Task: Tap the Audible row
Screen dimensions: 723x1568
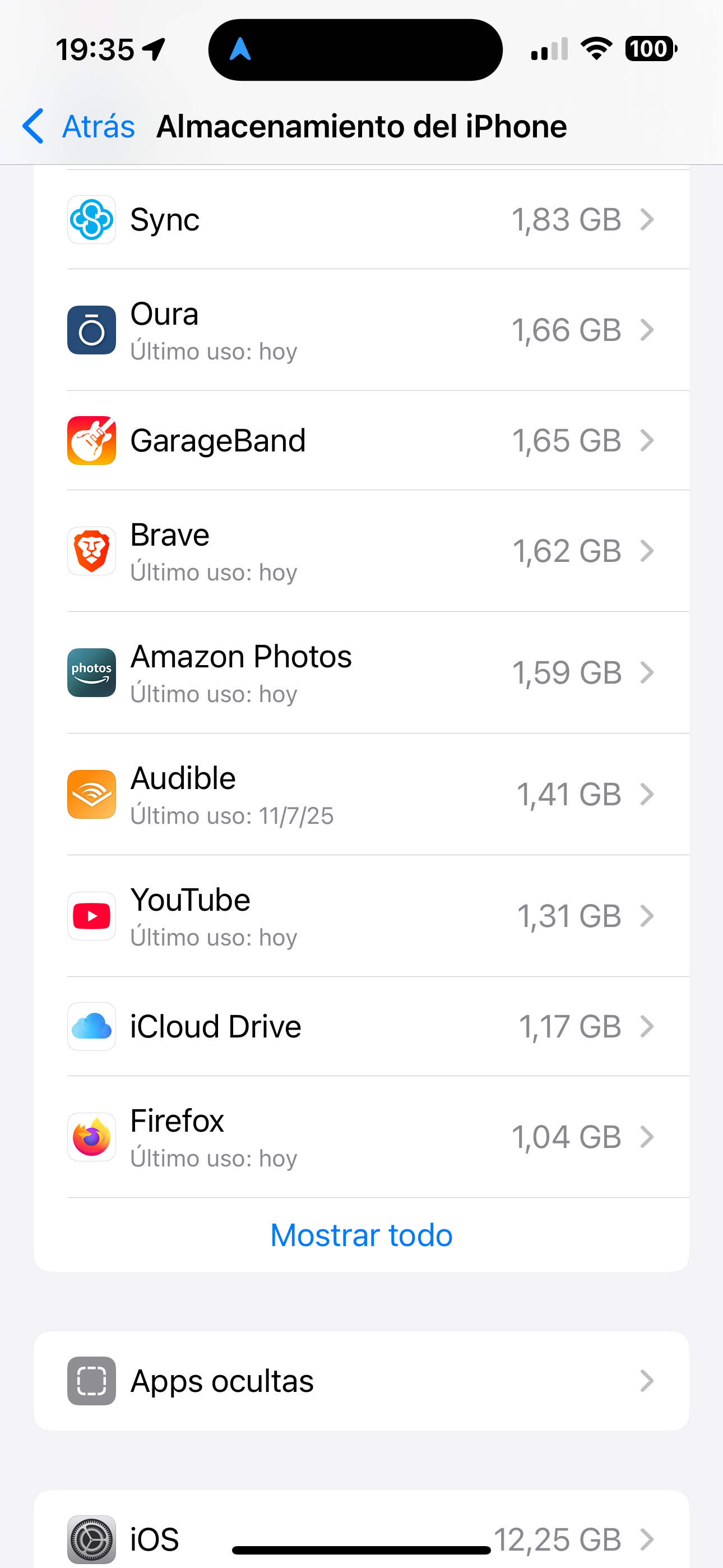Action: coord(361,795)
